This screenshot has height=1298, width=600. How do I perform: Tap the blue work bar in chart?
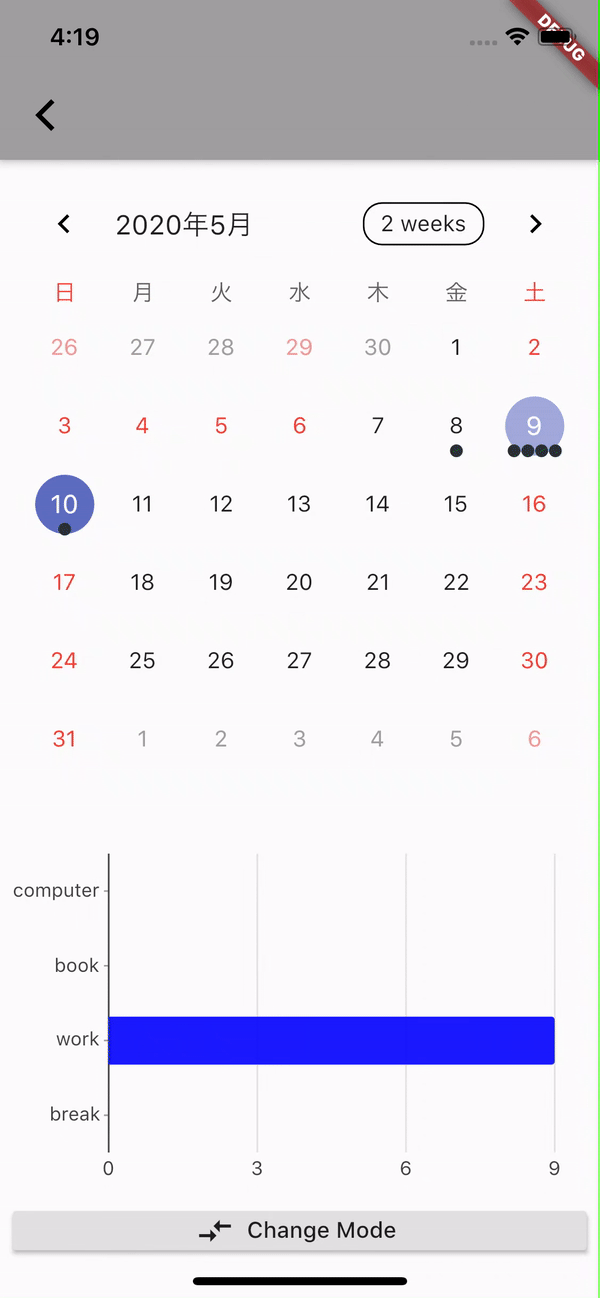(331, 1040)
